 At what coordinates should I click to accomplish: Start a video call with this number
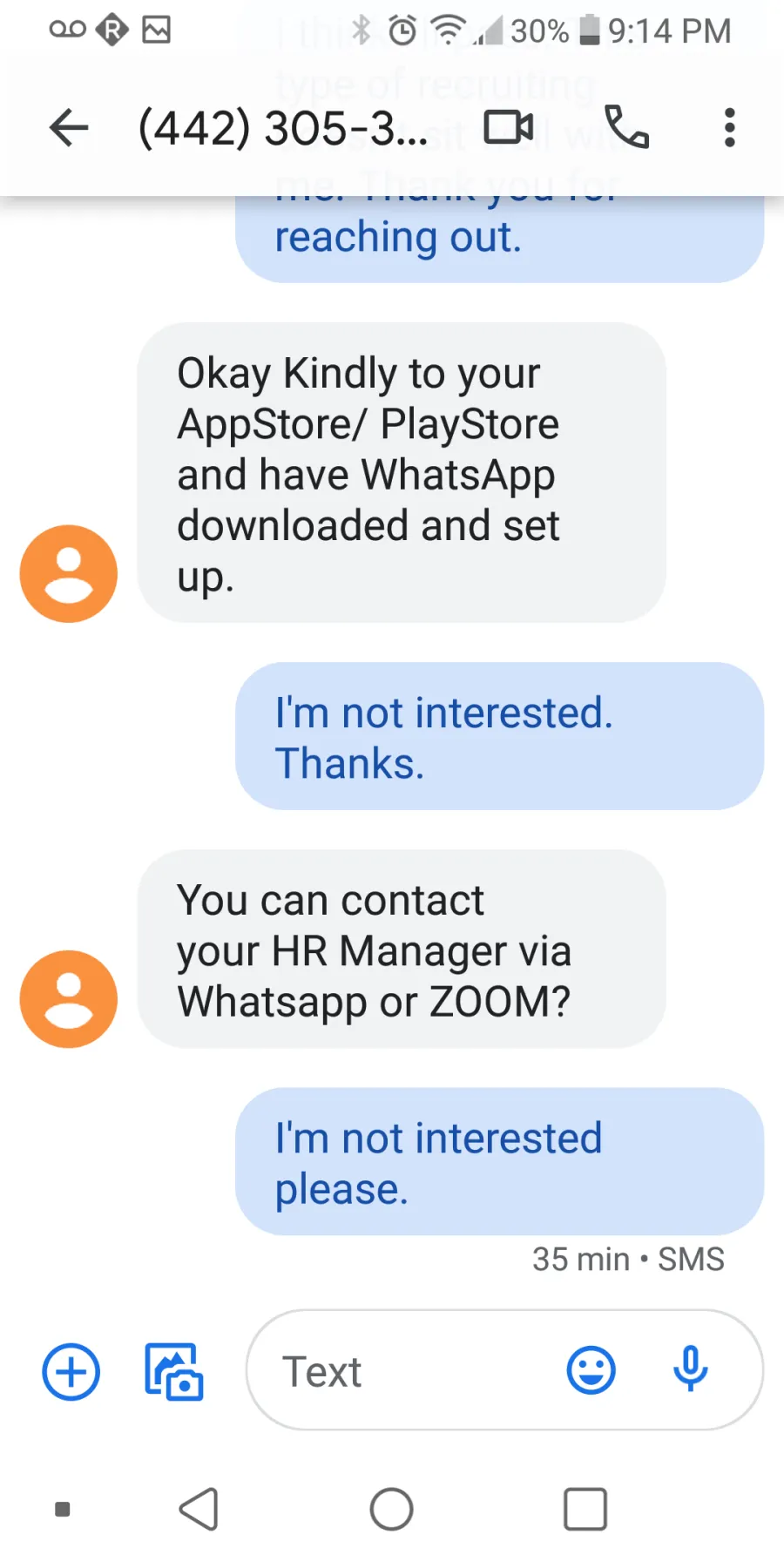509,128
